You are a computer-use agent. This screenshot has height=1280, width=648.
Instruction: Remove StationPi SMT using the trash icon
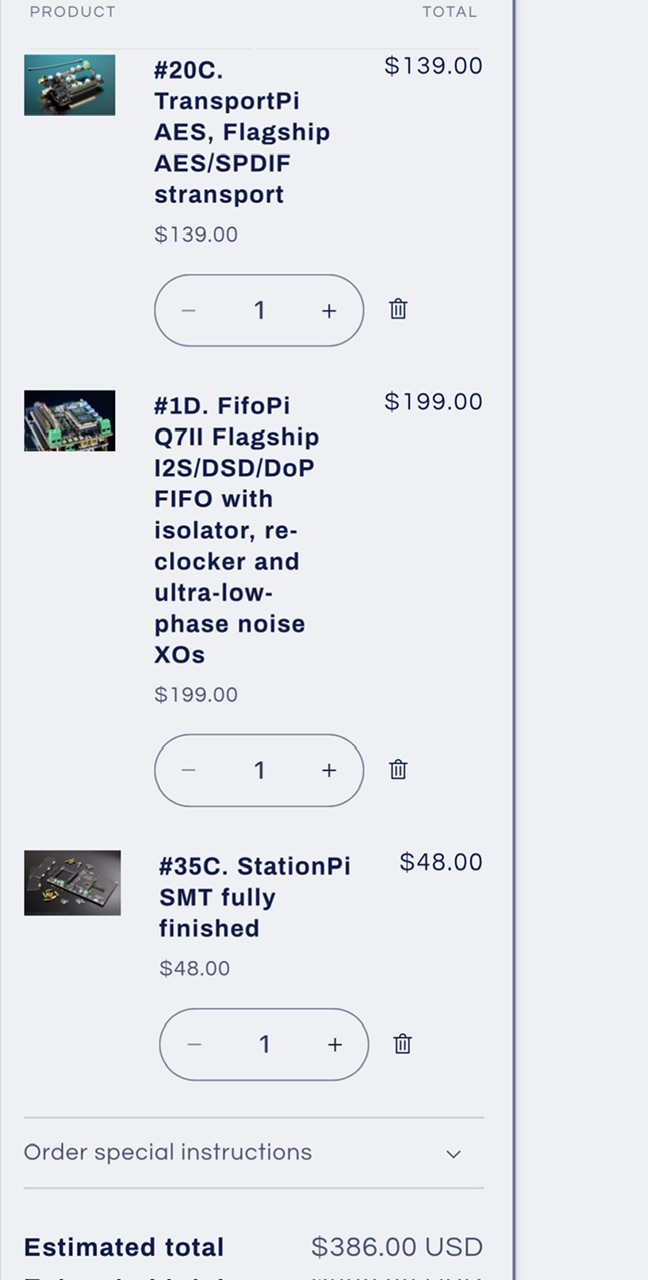(402, 1044)
